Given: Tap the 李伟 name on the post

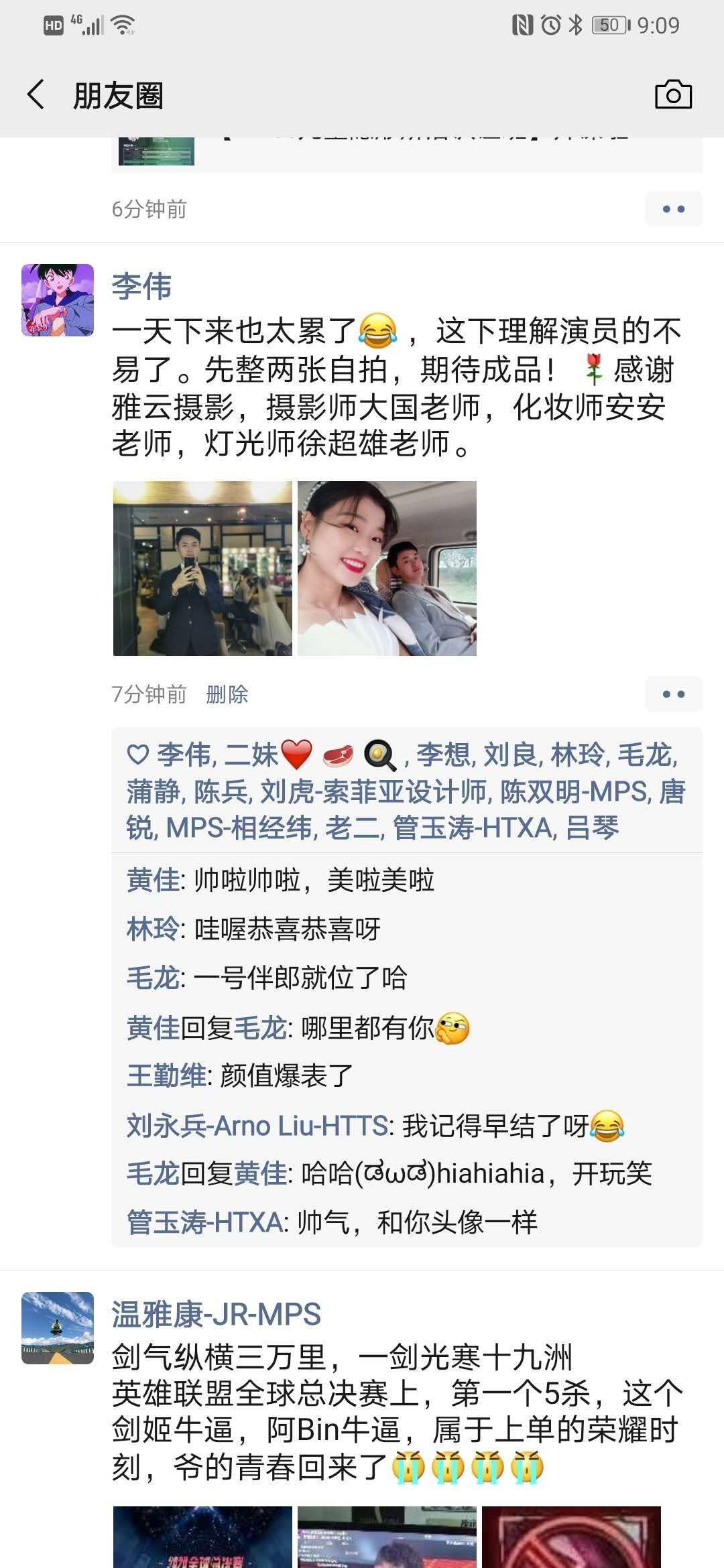Looking at the screenshot, I should [141, 287].
